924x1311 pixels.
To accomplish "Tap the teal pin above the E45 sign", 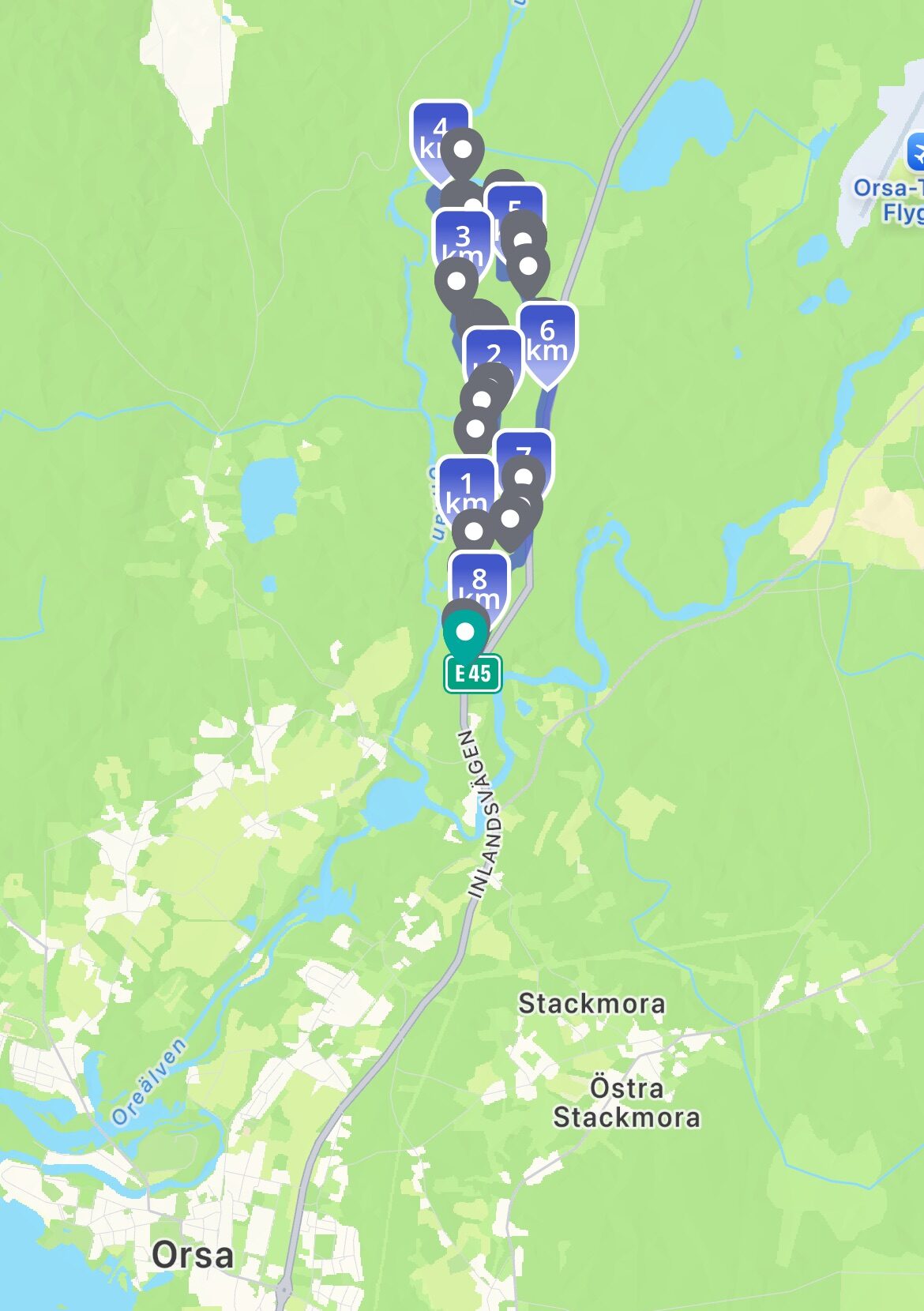I will [x=465, y=633].
